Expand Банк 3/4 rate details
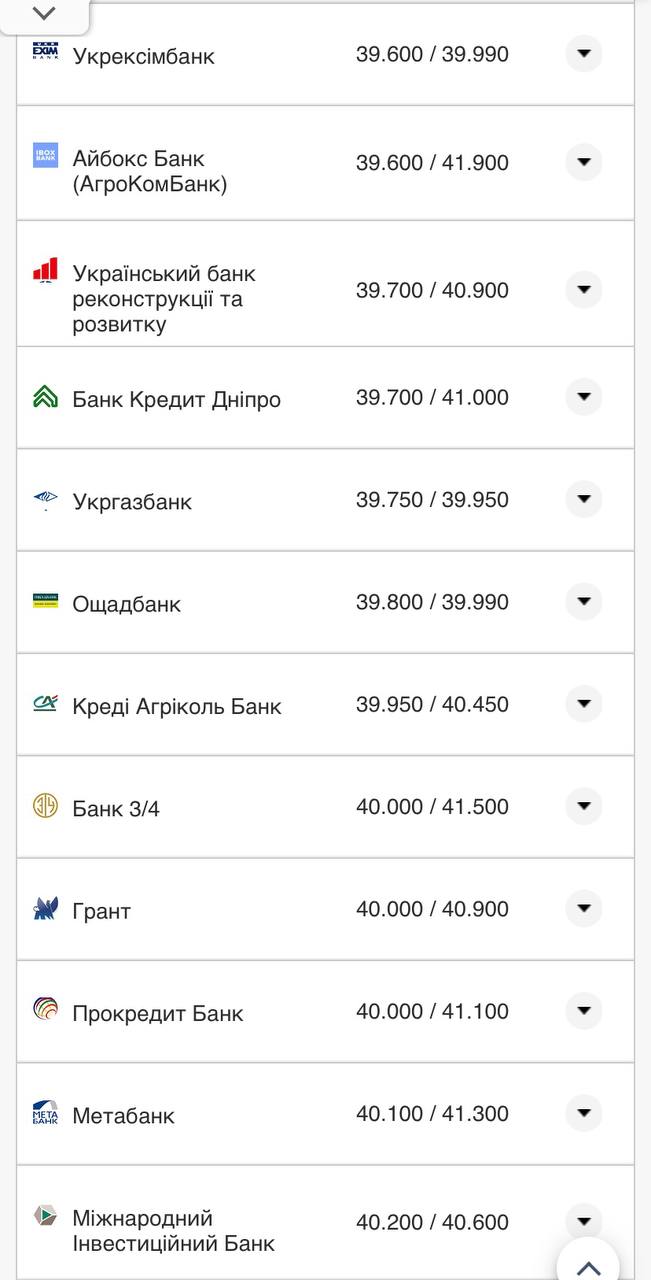The height and width of the screenshot is (1280, 651). pyautogui.click(x=584, y=806)
